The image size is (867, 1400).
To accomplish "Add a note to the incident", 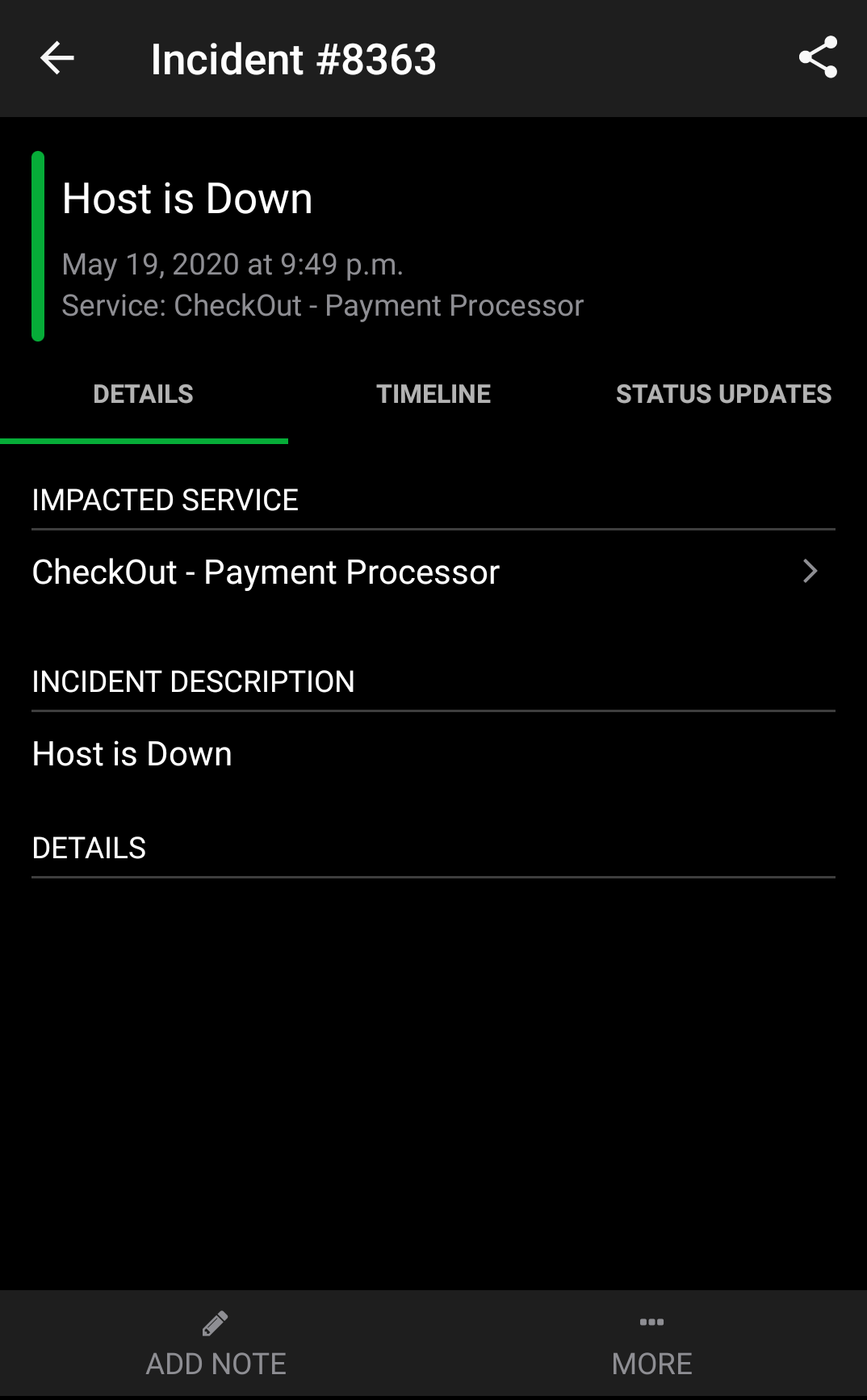I will pyautogui.click(x=216, y=1345).
